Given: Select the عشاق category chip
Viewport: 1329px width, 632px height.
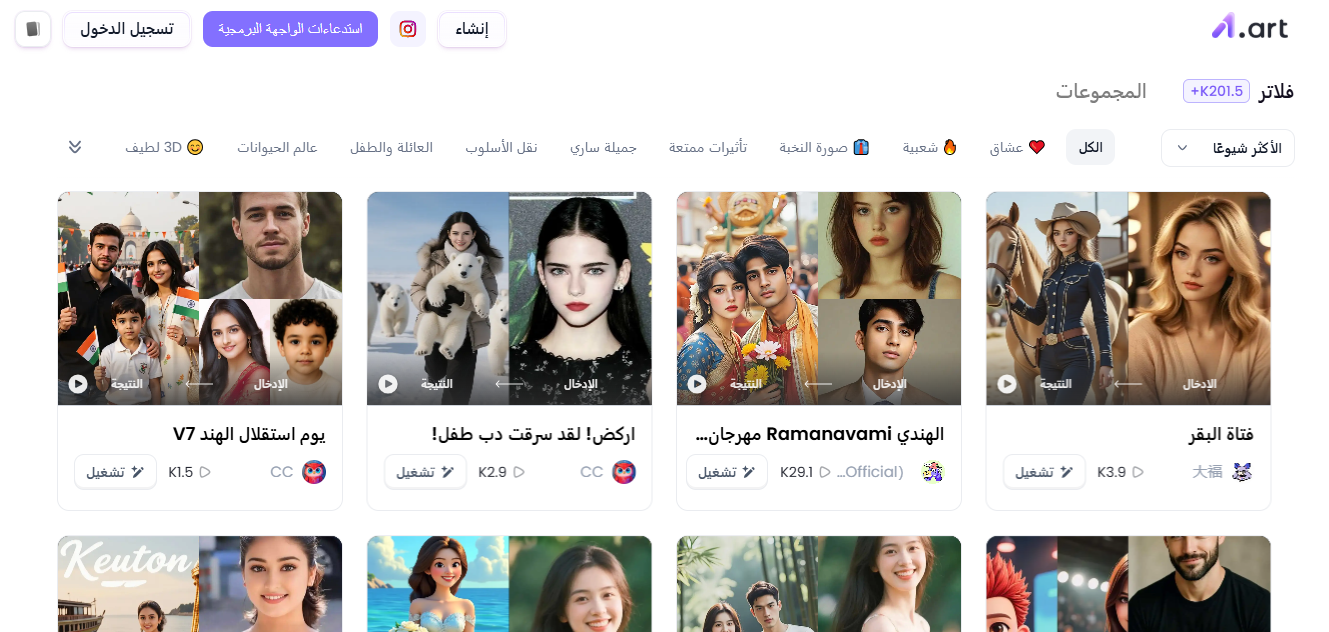Looking at the screenshot, I should click(1017, 147).
